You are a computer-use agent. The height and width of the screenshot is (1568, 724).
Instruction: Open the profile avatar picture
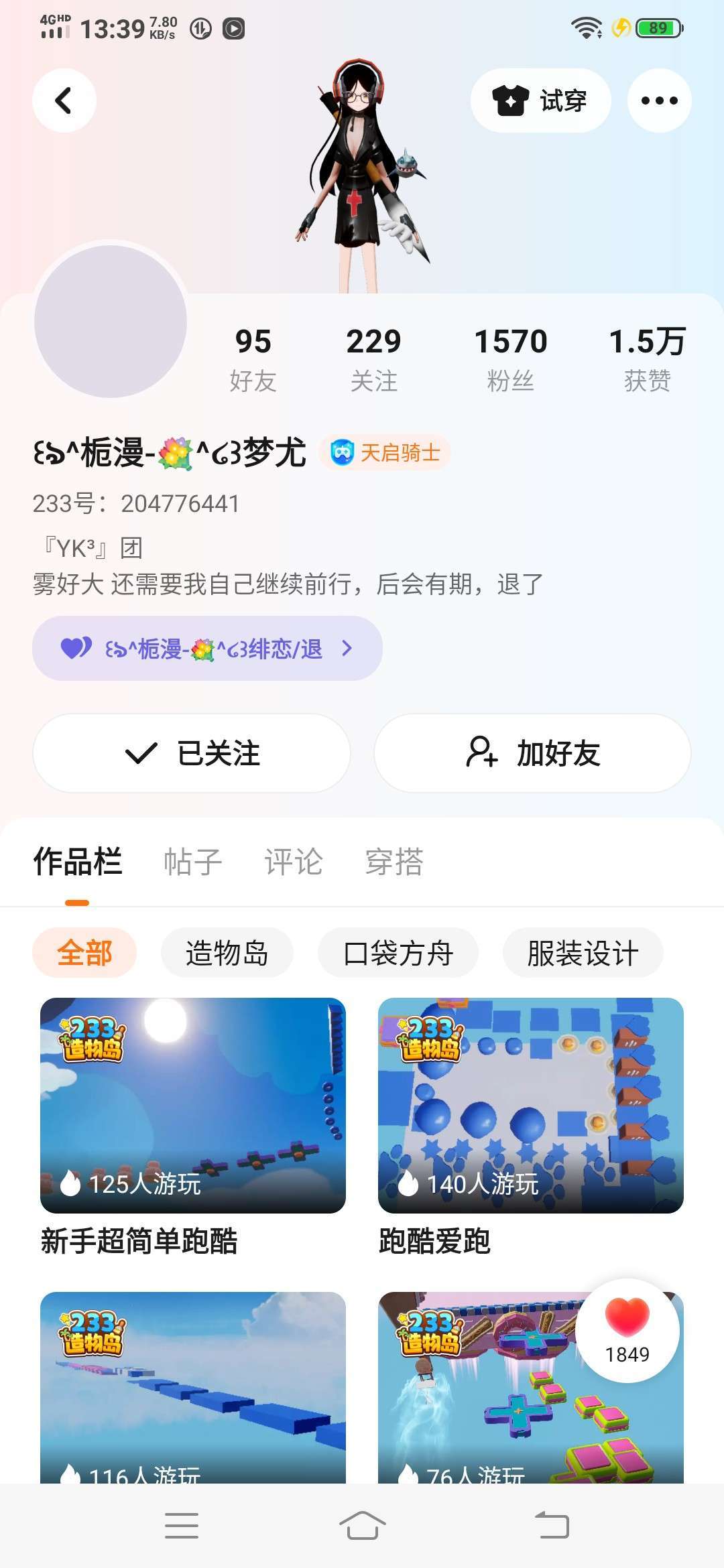pos(111,321)
